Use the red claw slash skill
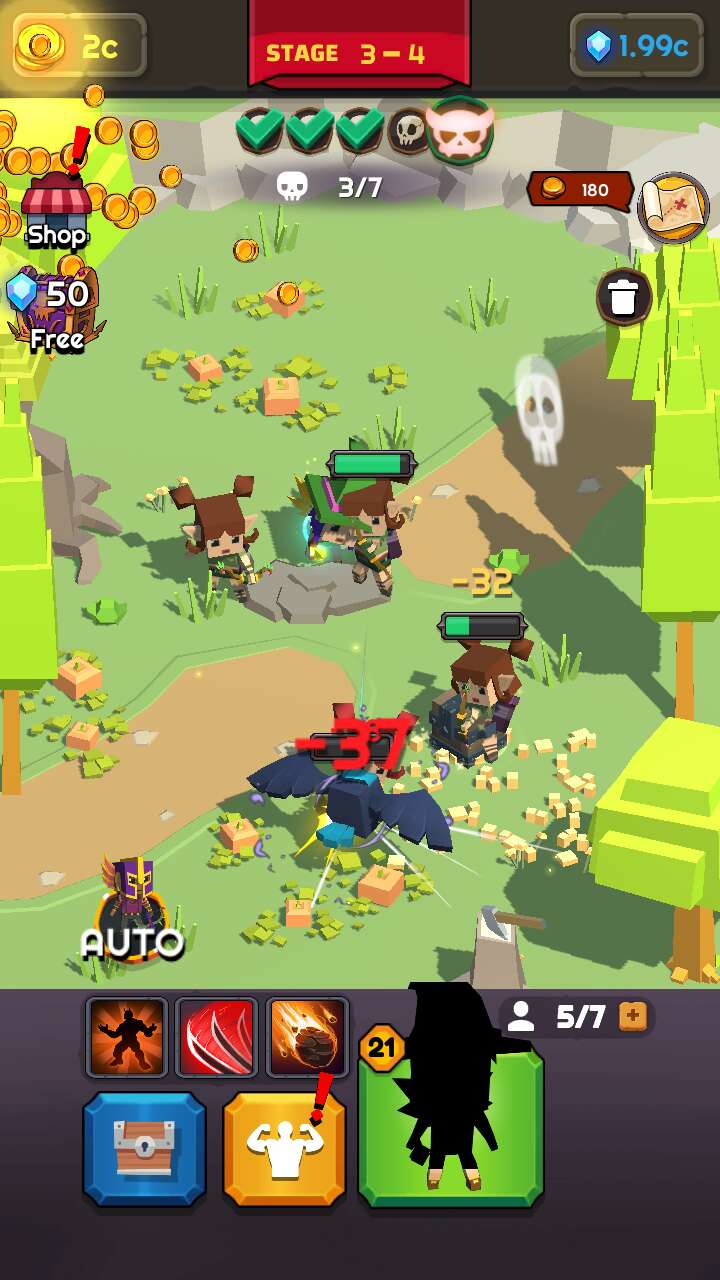The height and width of the screenshot is (1280, 720). [217, 1037]
